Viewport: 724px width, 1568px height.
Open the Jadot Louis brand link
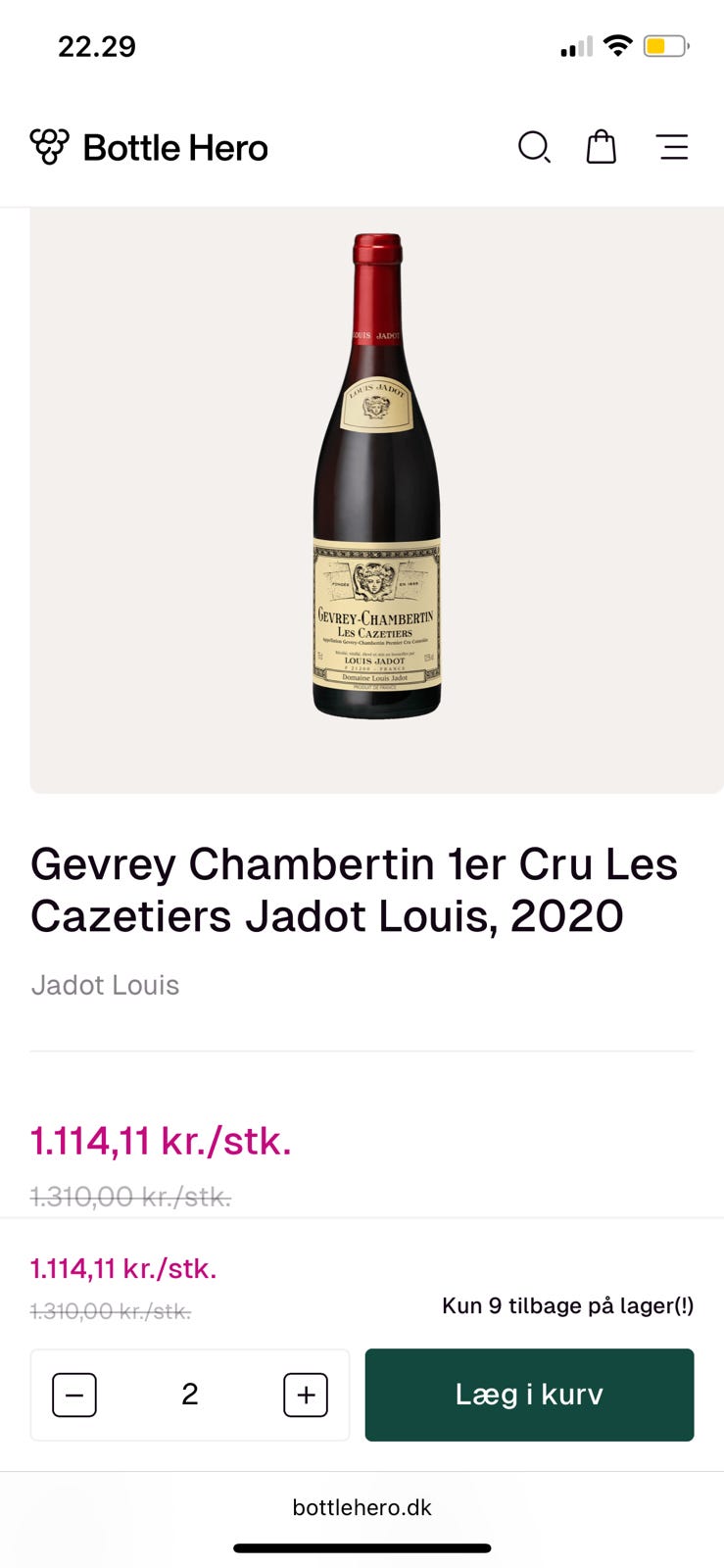point(105,985)
